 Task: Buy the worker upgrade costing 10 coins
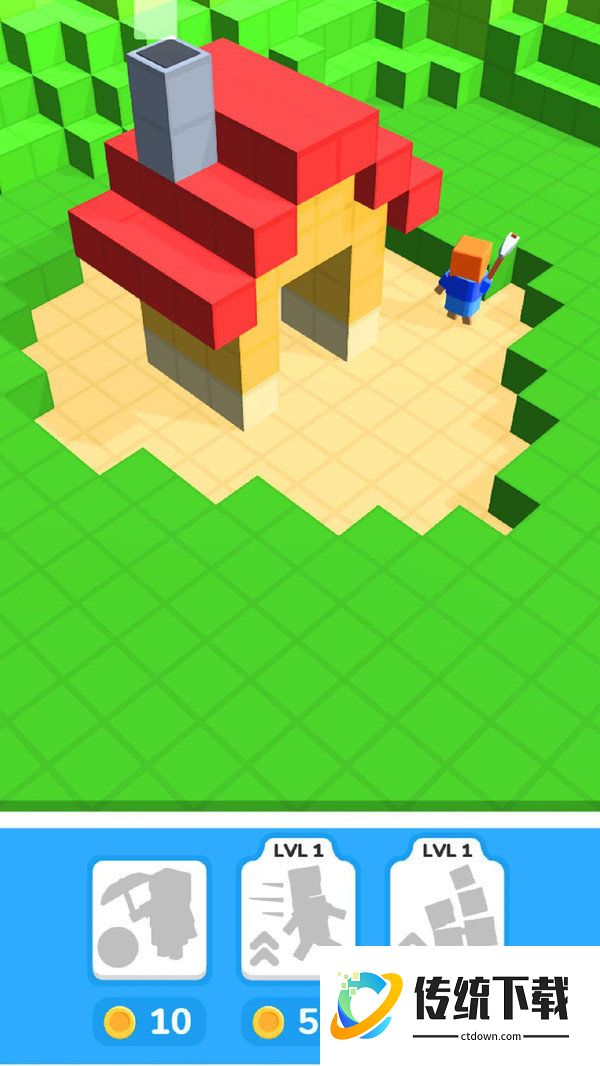click(149, 920)
